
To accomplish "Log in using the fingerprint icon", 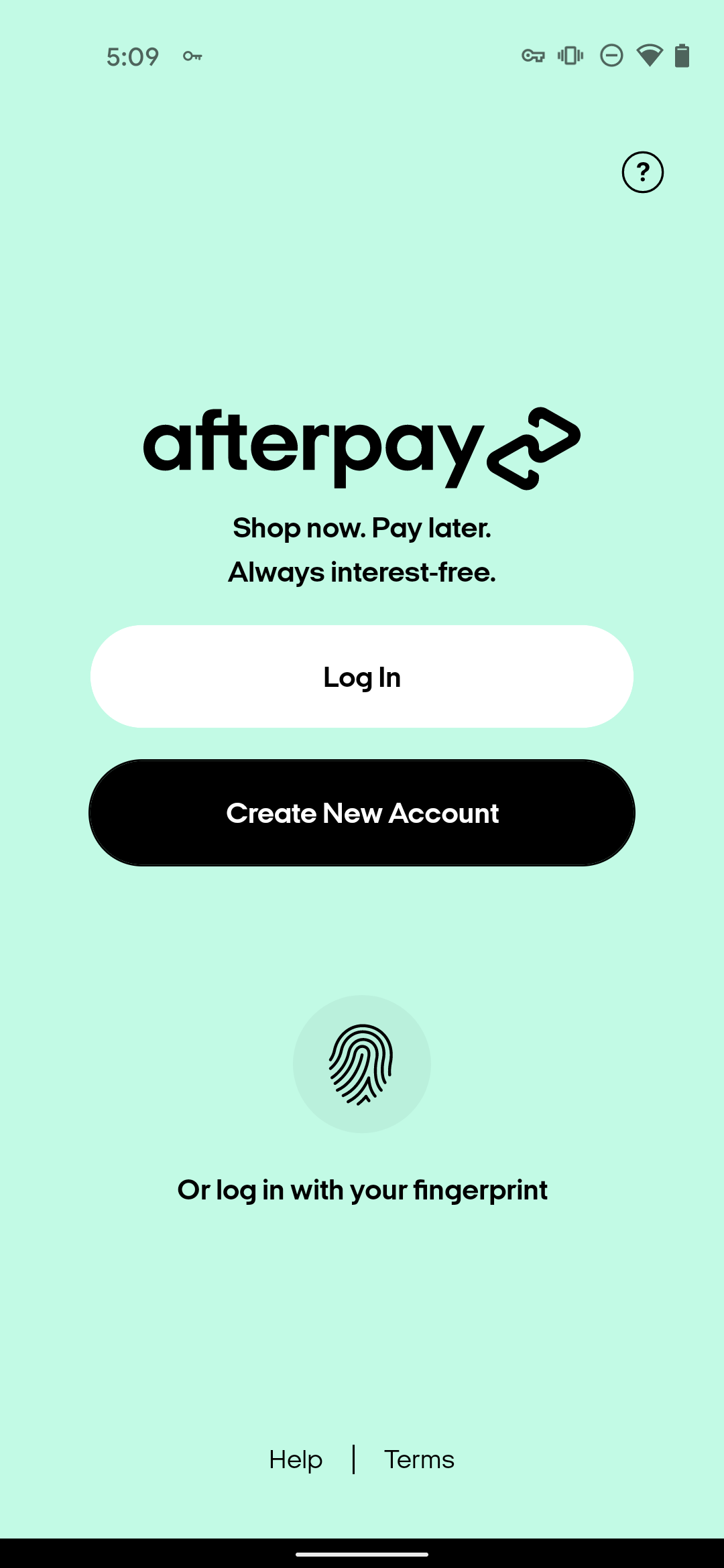I will 362,1064.
